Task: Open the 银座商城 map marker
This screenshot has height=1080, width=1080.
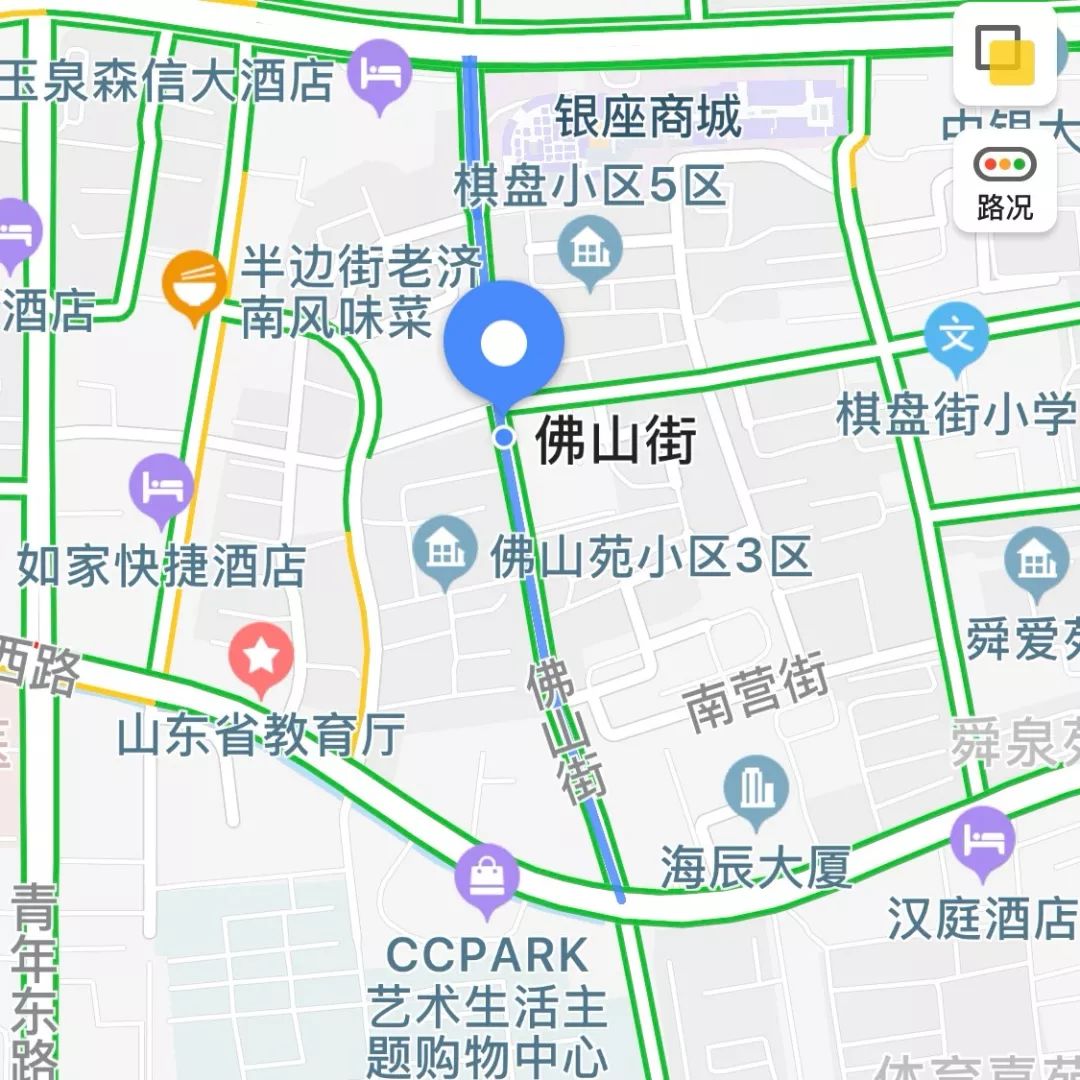Action: tap(648, 117)
